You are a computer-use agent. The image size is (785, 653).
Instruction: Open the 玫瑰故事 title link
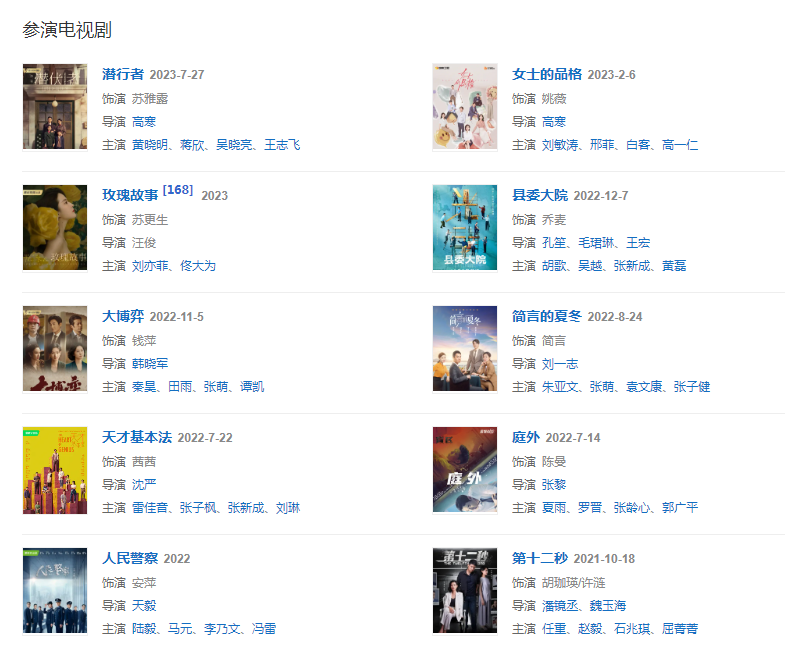tap(130, 195)
